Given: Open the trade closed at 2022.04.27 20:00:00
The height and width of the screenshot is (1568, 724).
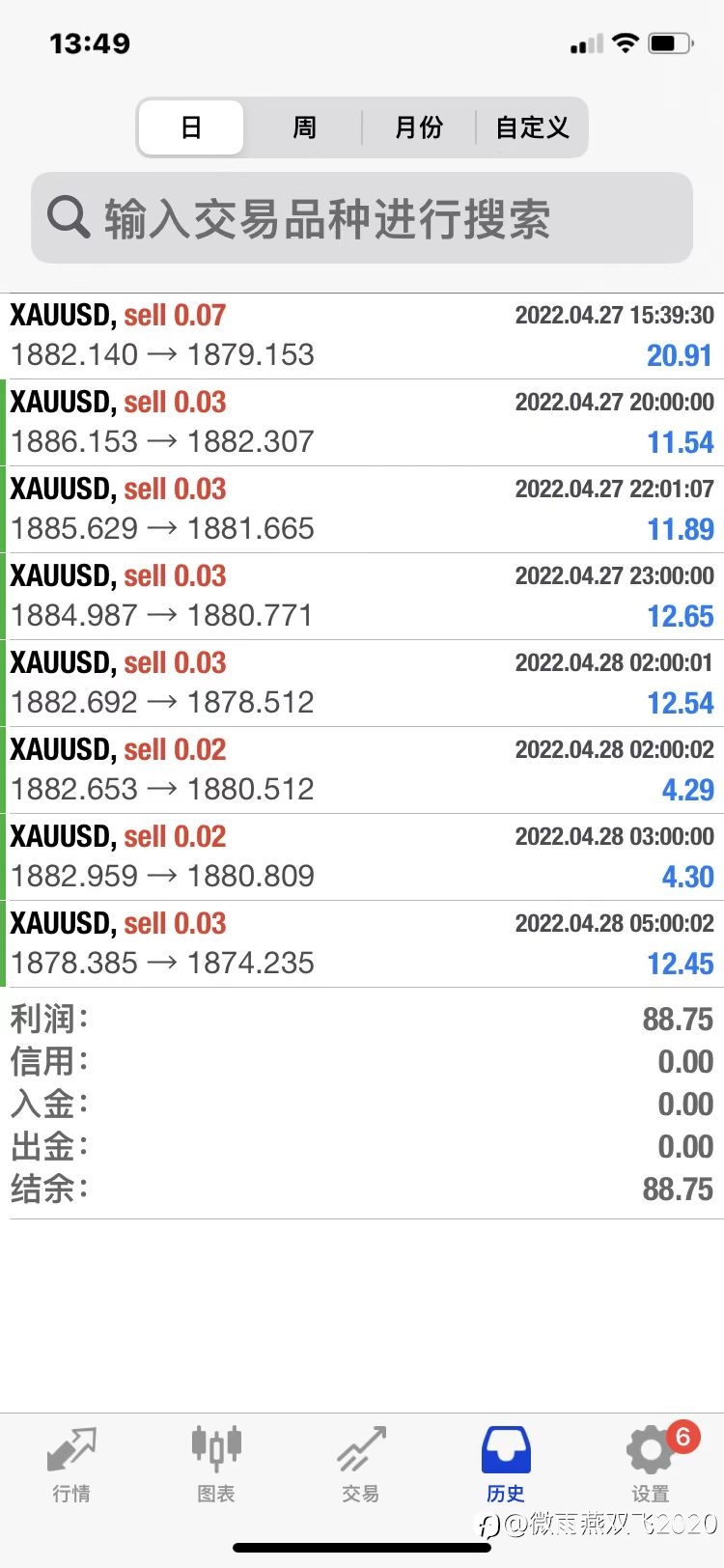Looking at the screenshot, I should pos(362,423).
